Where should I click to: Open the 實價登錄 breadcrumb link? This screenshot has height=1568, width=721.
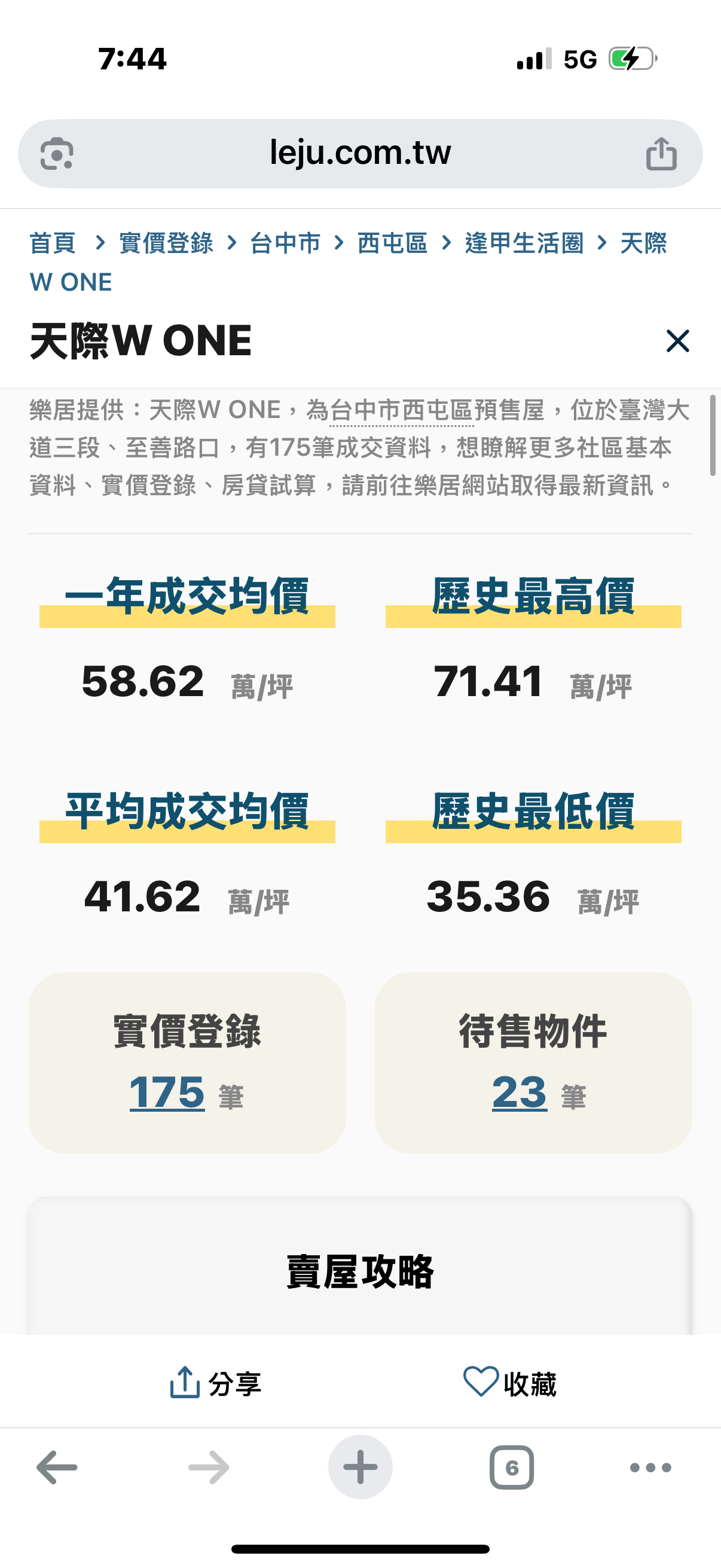coord(166,243)
